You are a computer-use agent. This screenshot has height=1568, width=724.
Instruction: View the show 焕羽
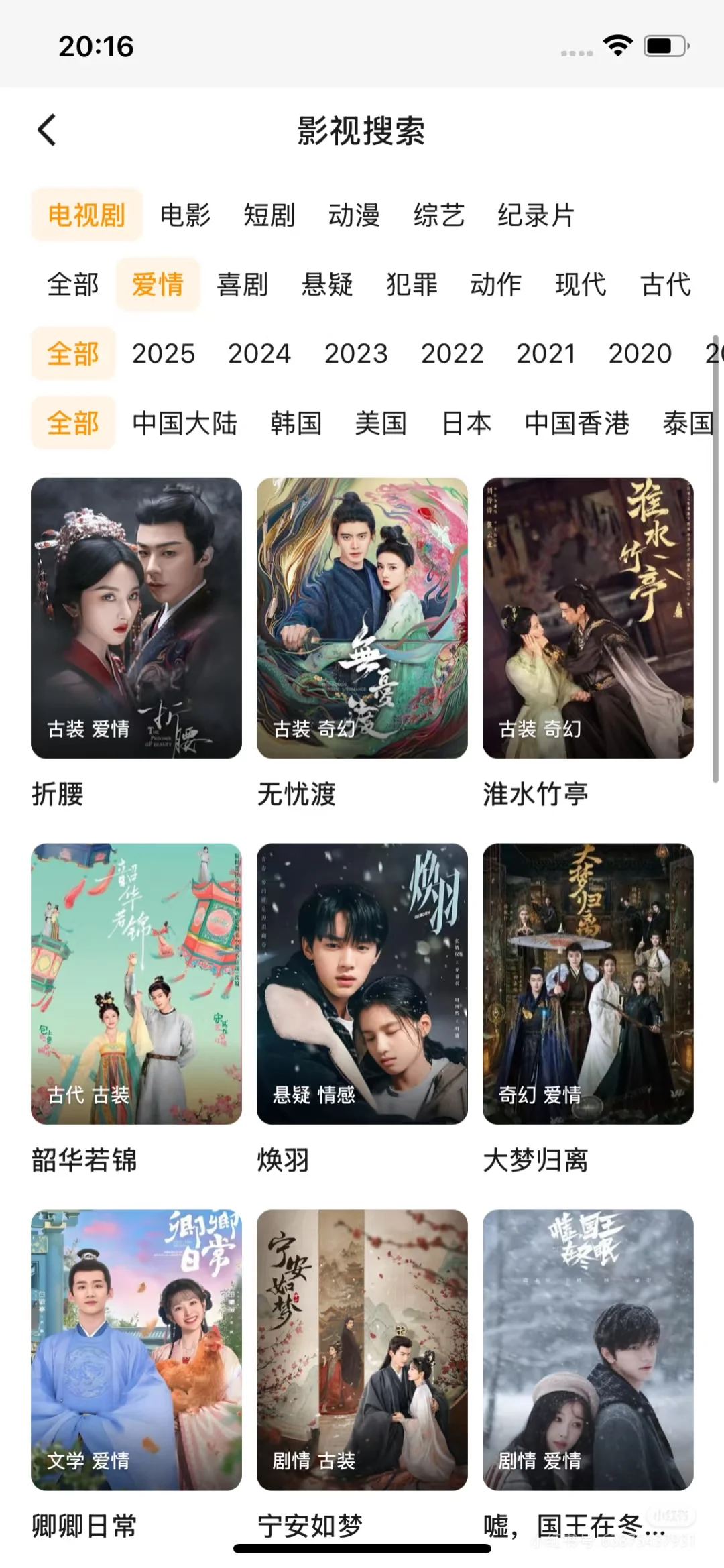point(362,983)
